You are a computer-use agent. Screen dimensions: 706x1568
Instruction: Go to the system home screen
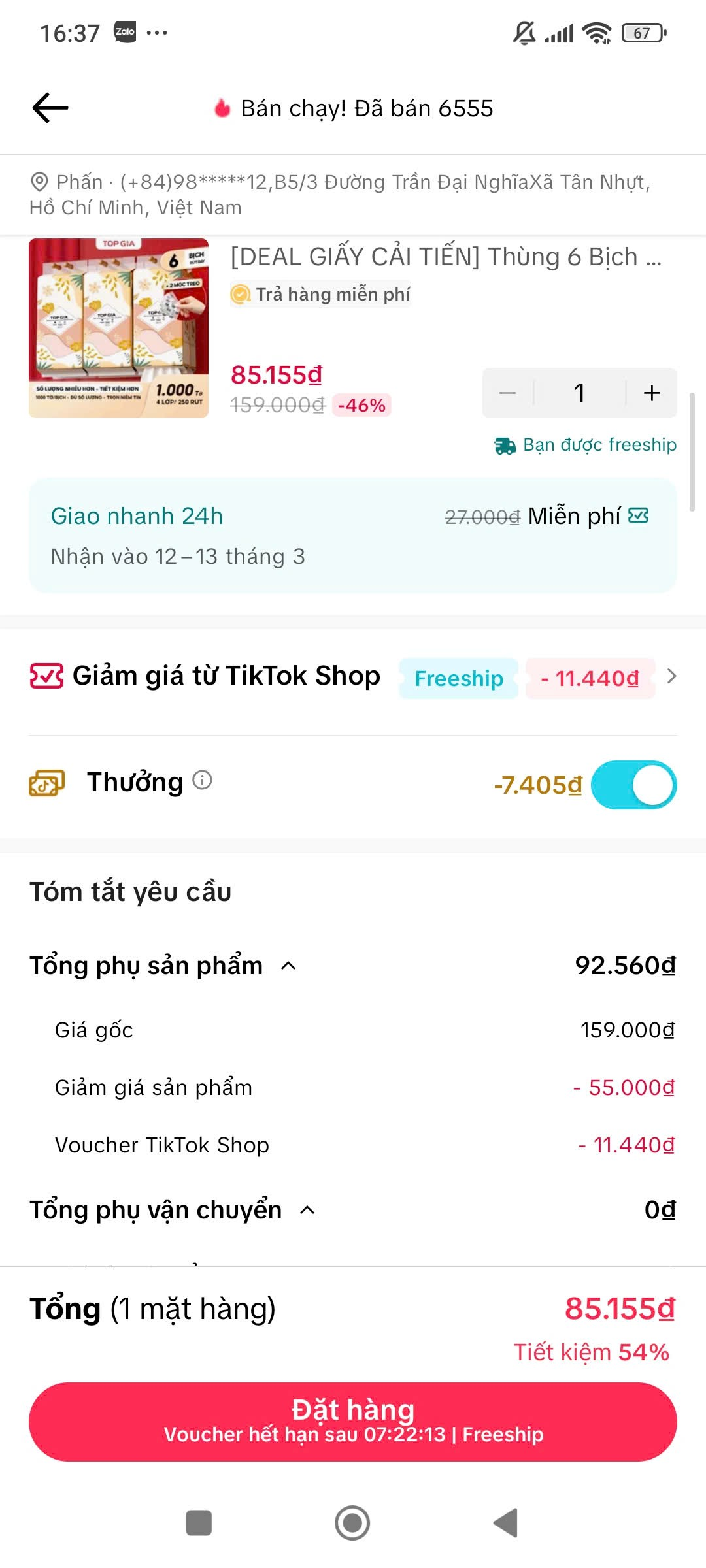click(352, 1523)
